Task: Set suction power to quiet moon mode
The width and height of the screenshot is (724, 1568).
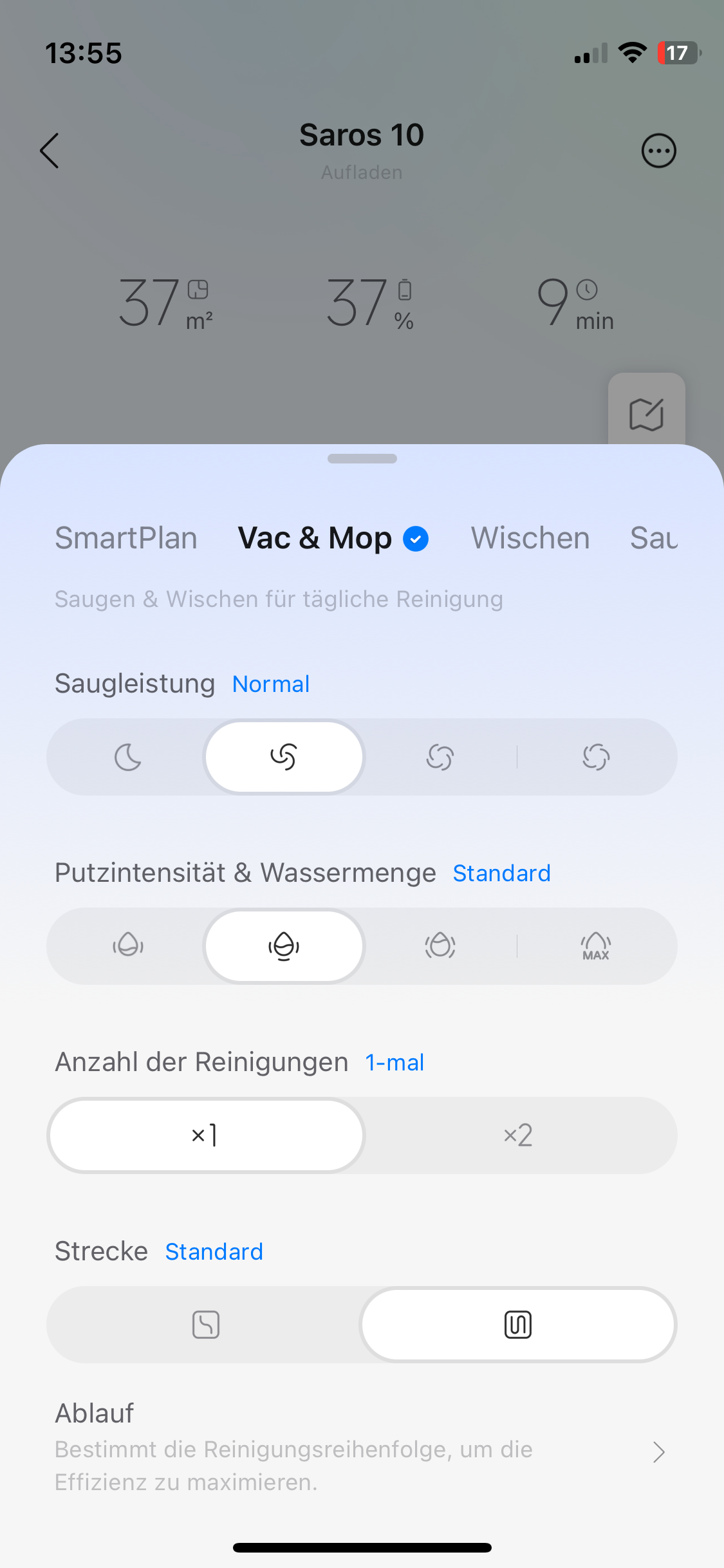Action: [127, 757]
